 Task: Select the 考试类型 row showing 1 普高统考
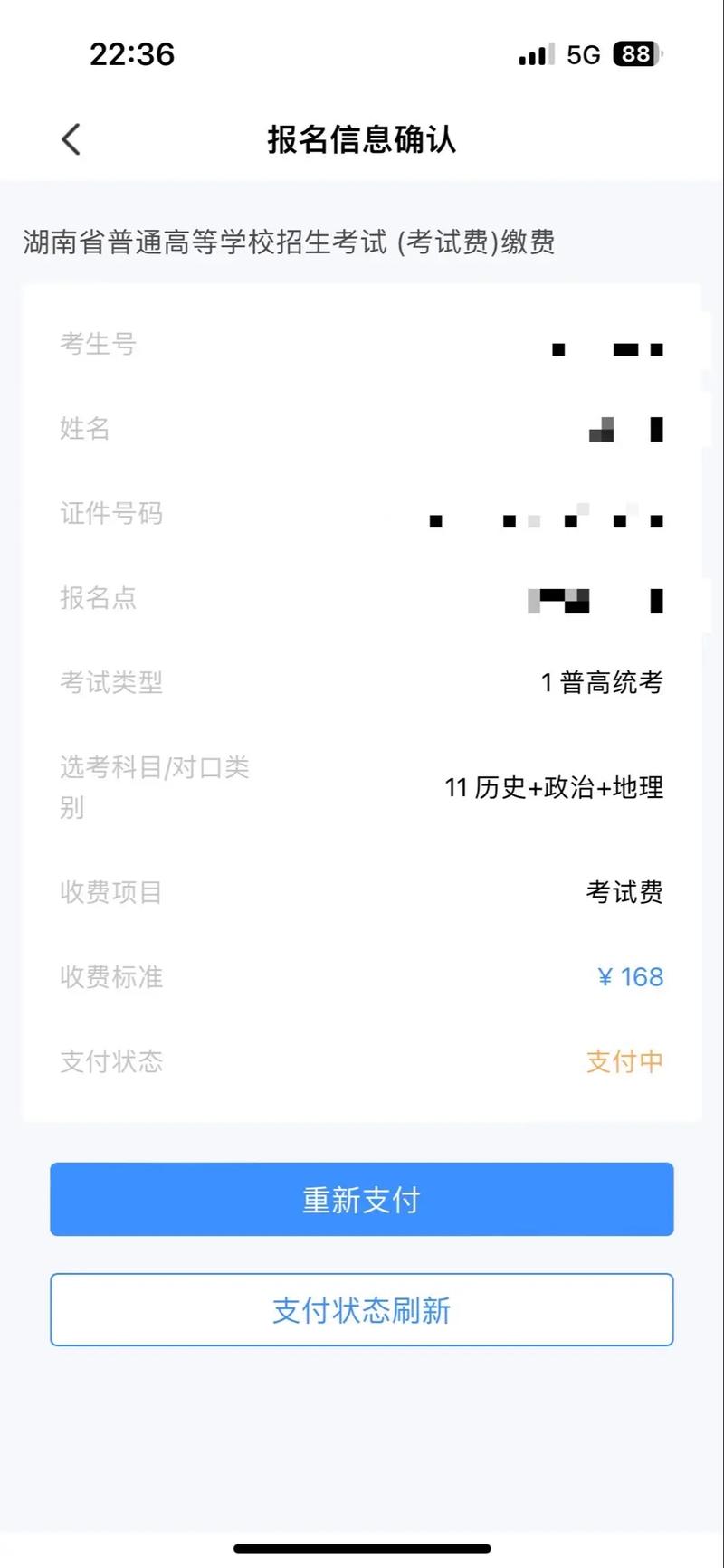(x=362, y=683)
